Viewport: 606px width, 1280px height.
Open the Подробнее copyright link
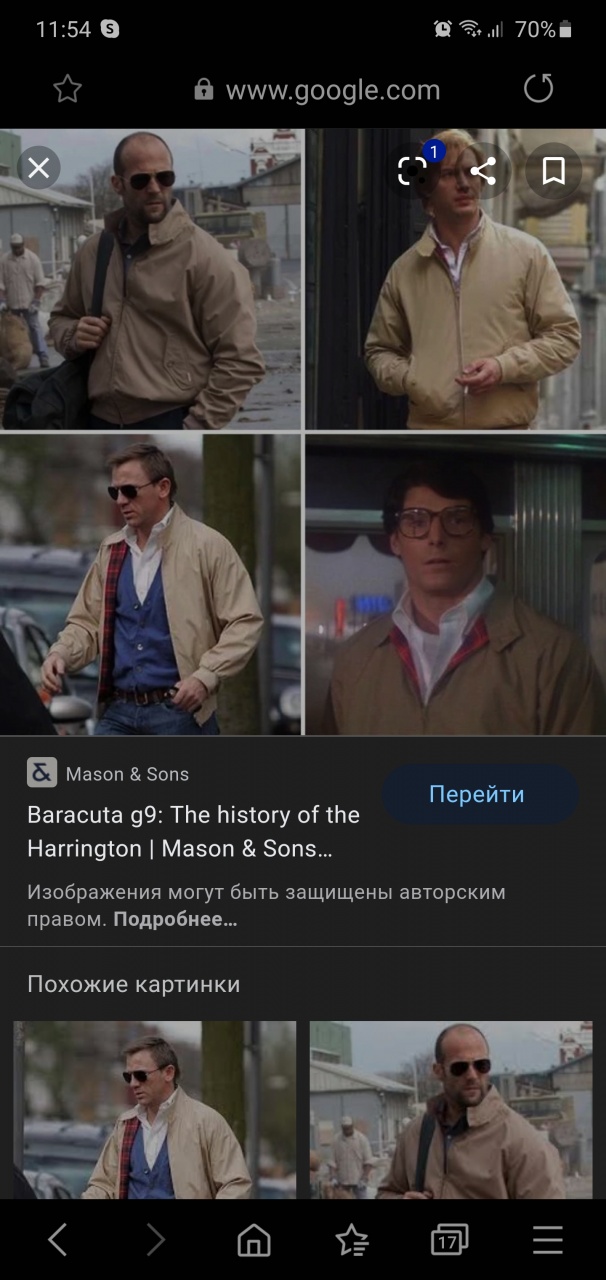[175, 919]
